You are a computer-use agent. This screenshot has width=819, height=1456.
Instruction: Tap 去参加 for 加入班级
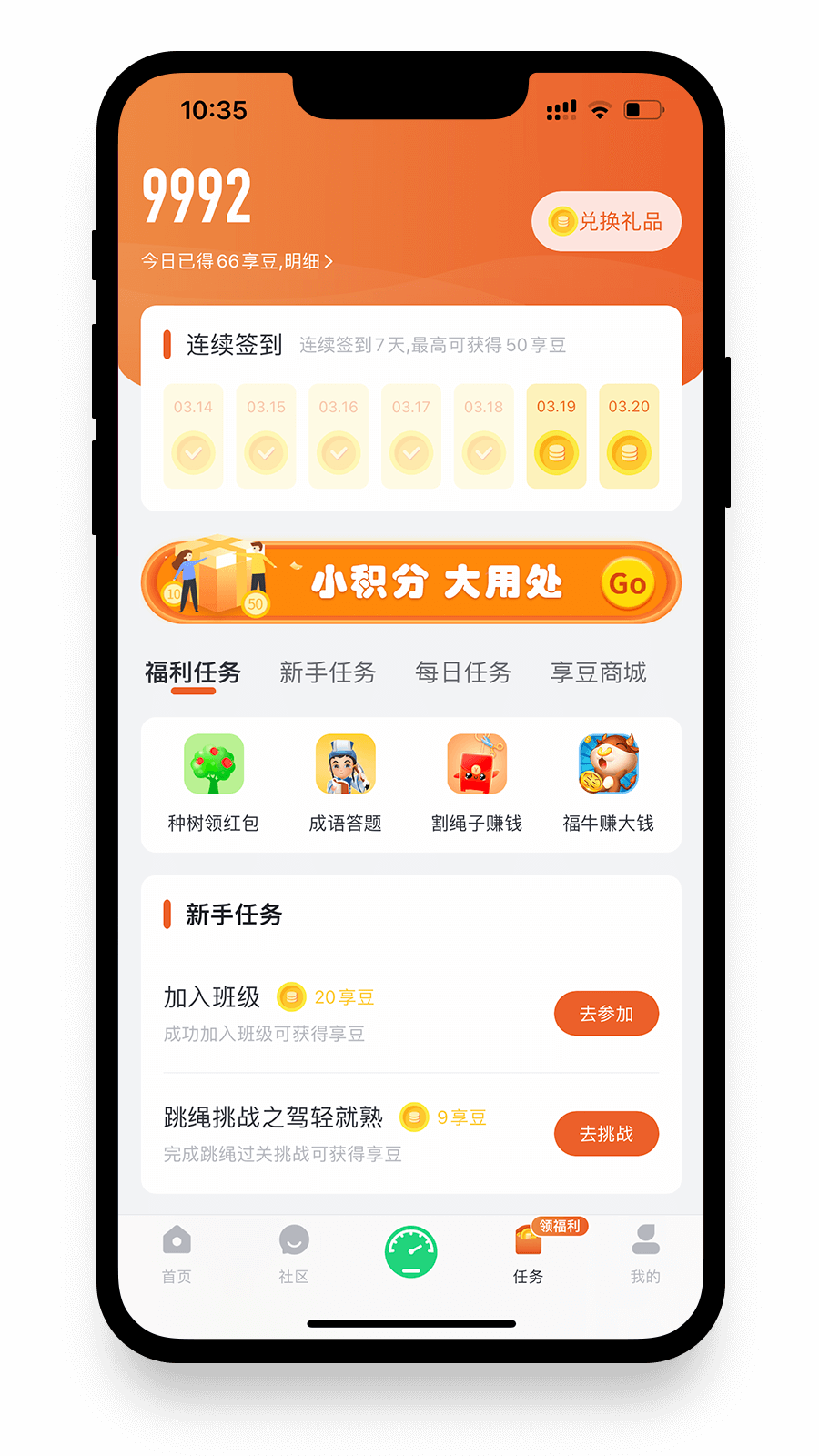pos(606,1014)
